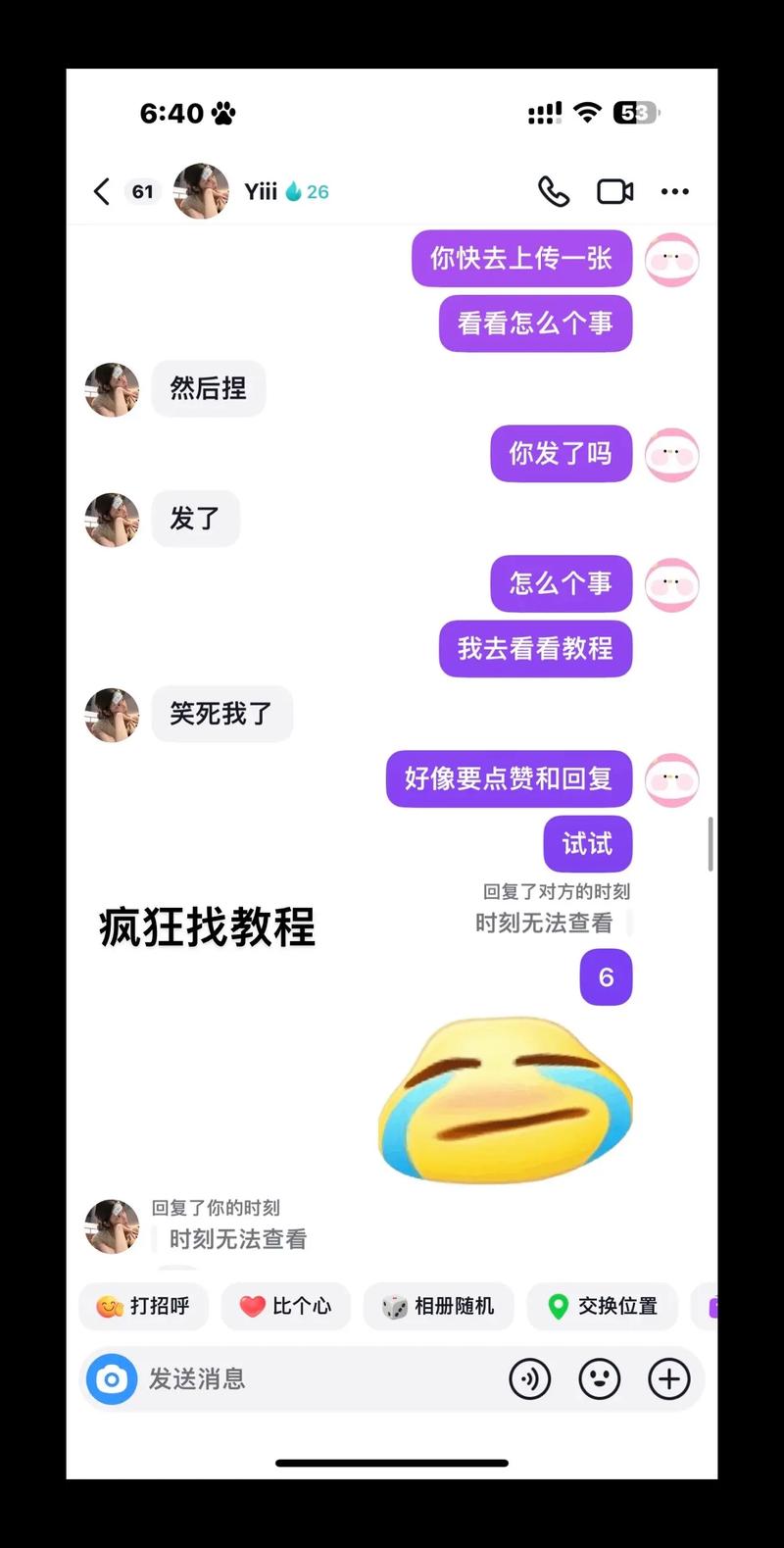The width and height of the screenshot is (784, 1548).
Task: Start a voice call with Yiii
Action: (x=554, y=191)
